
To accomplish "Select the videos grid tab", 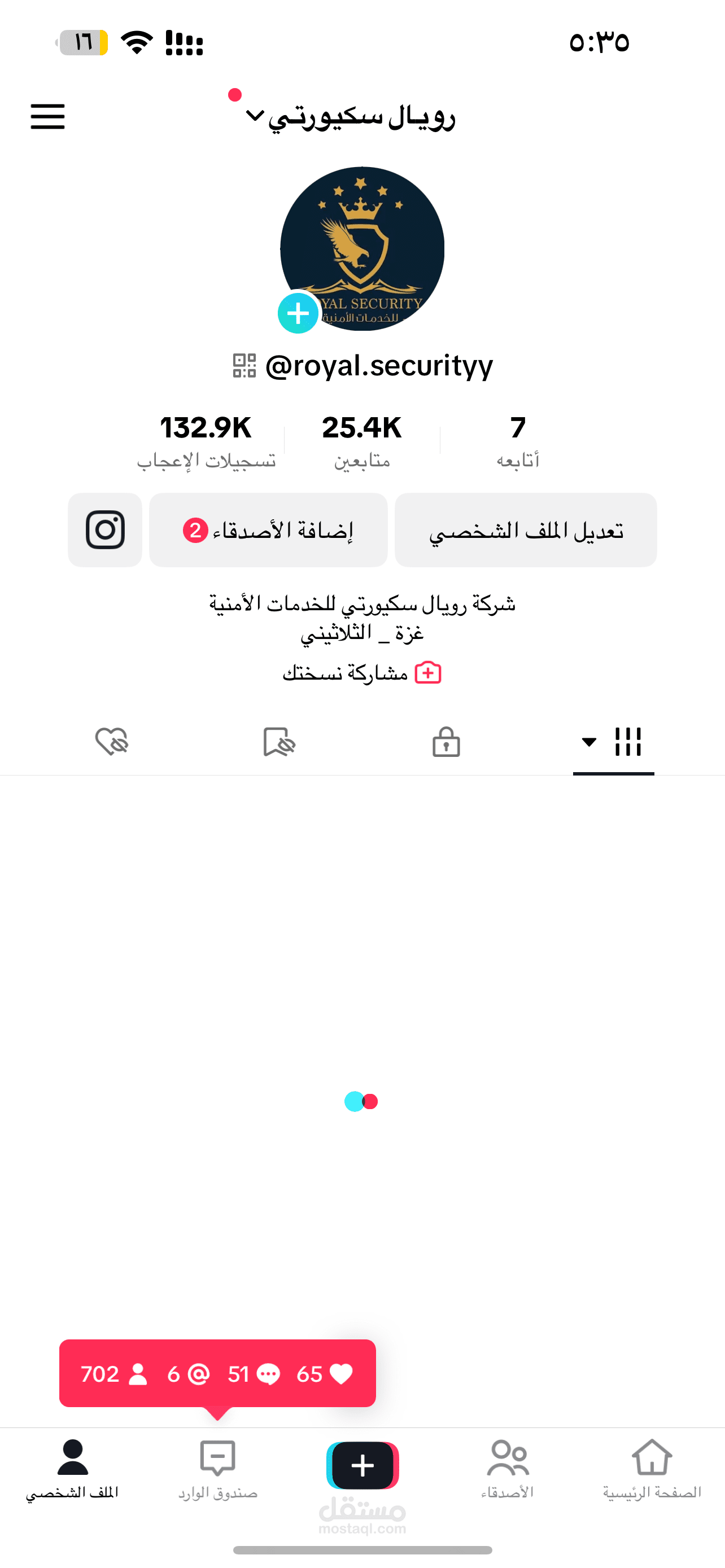I will click(630, 742).
